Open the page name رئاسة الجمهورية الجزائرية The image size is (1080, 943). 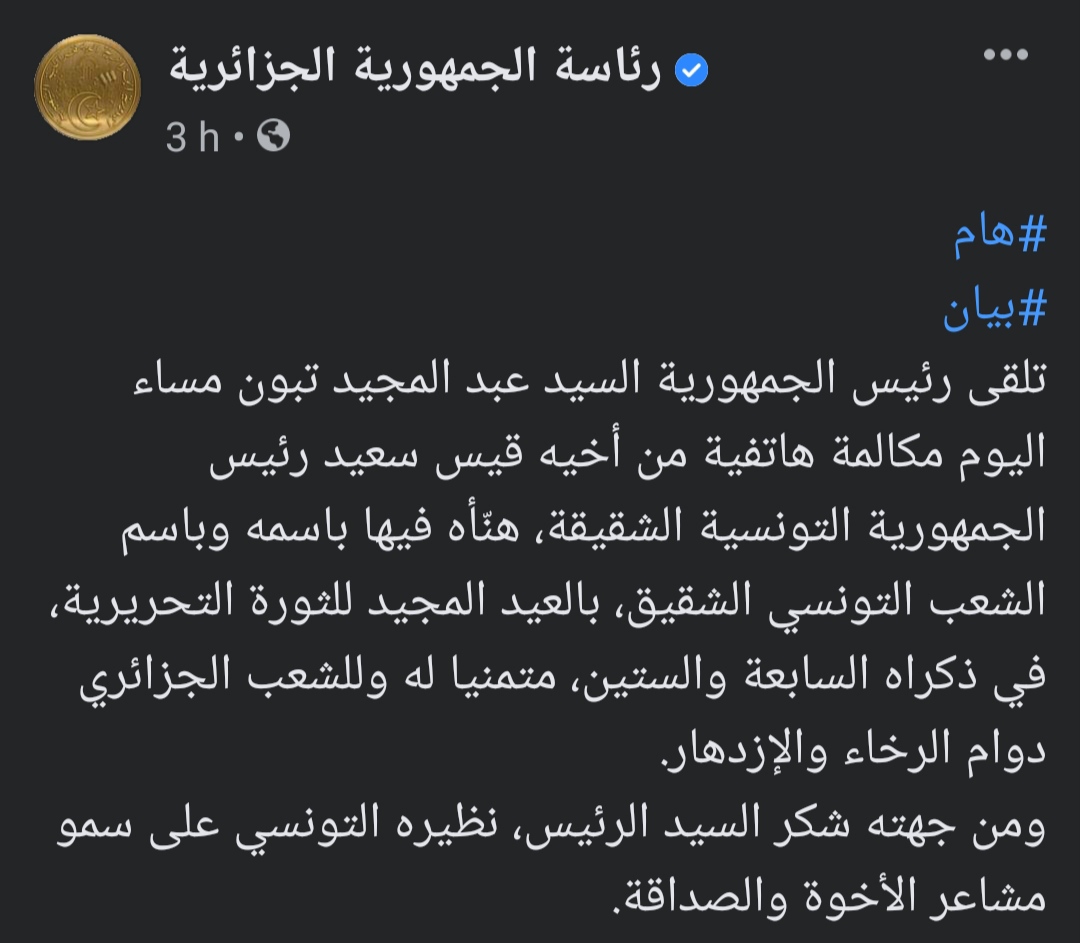(415, 71)
